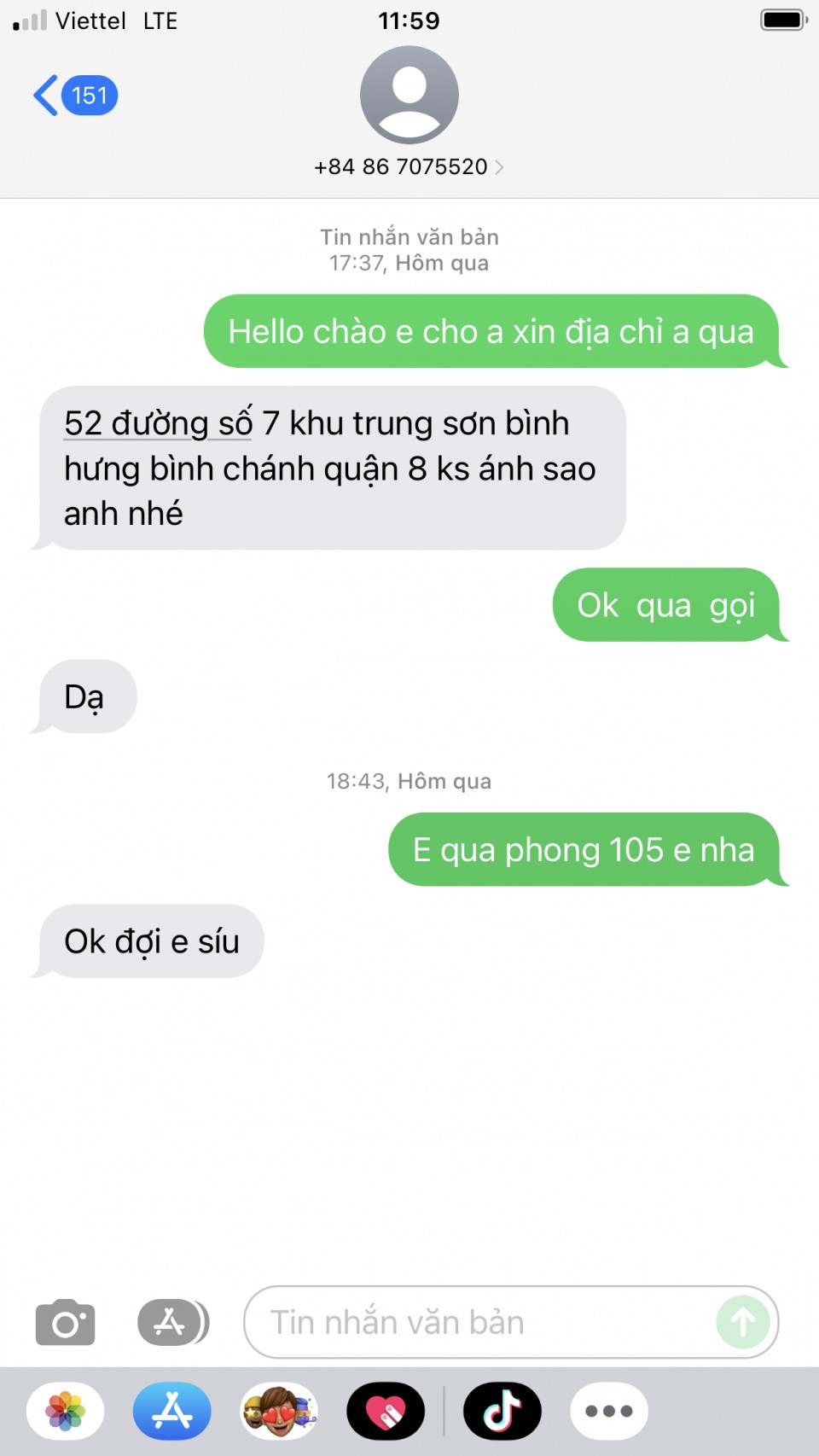Open Memoji stickers

(279, 1411)
